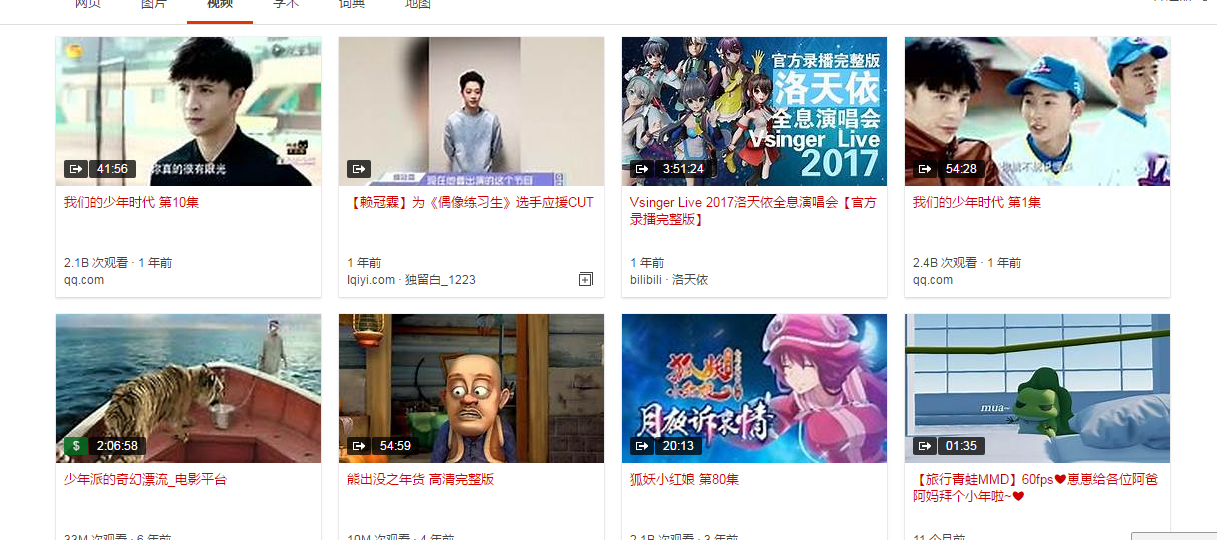The image size is (1217, 540).
Task: Switch to the 地图 search tab
Action: pos(418,5)
